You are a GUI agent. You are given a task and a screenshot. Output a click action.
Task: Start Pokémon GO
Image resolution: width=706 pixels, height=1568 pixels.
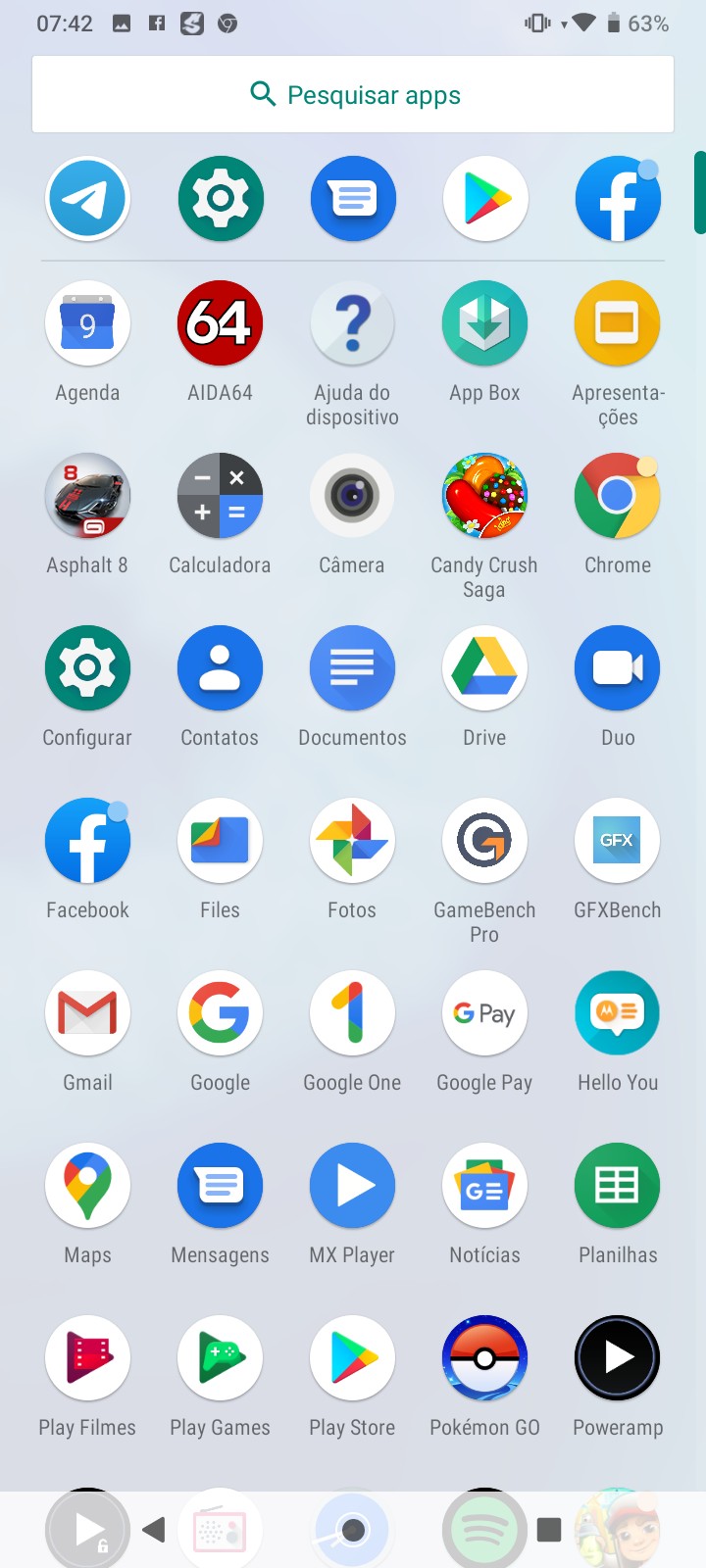pyautogui.click(x=484, y=1358)
